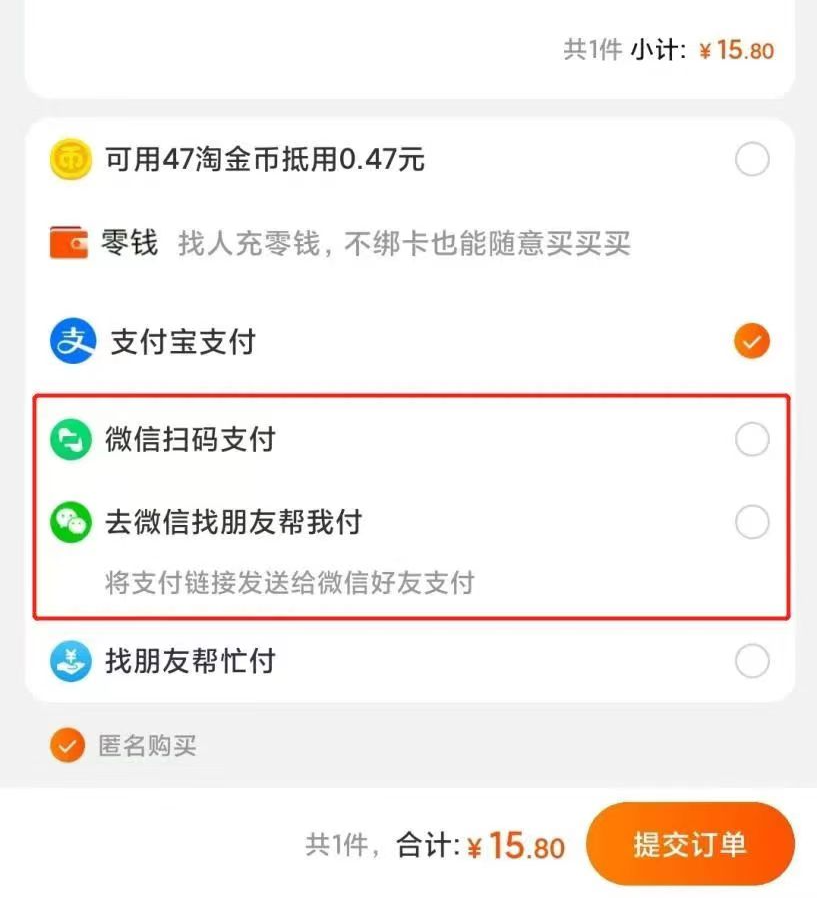The height and width of the screenshot is (898, 817).
Task: Choose the 去微信找朋友帮我付 option circle
Action: 751,521
